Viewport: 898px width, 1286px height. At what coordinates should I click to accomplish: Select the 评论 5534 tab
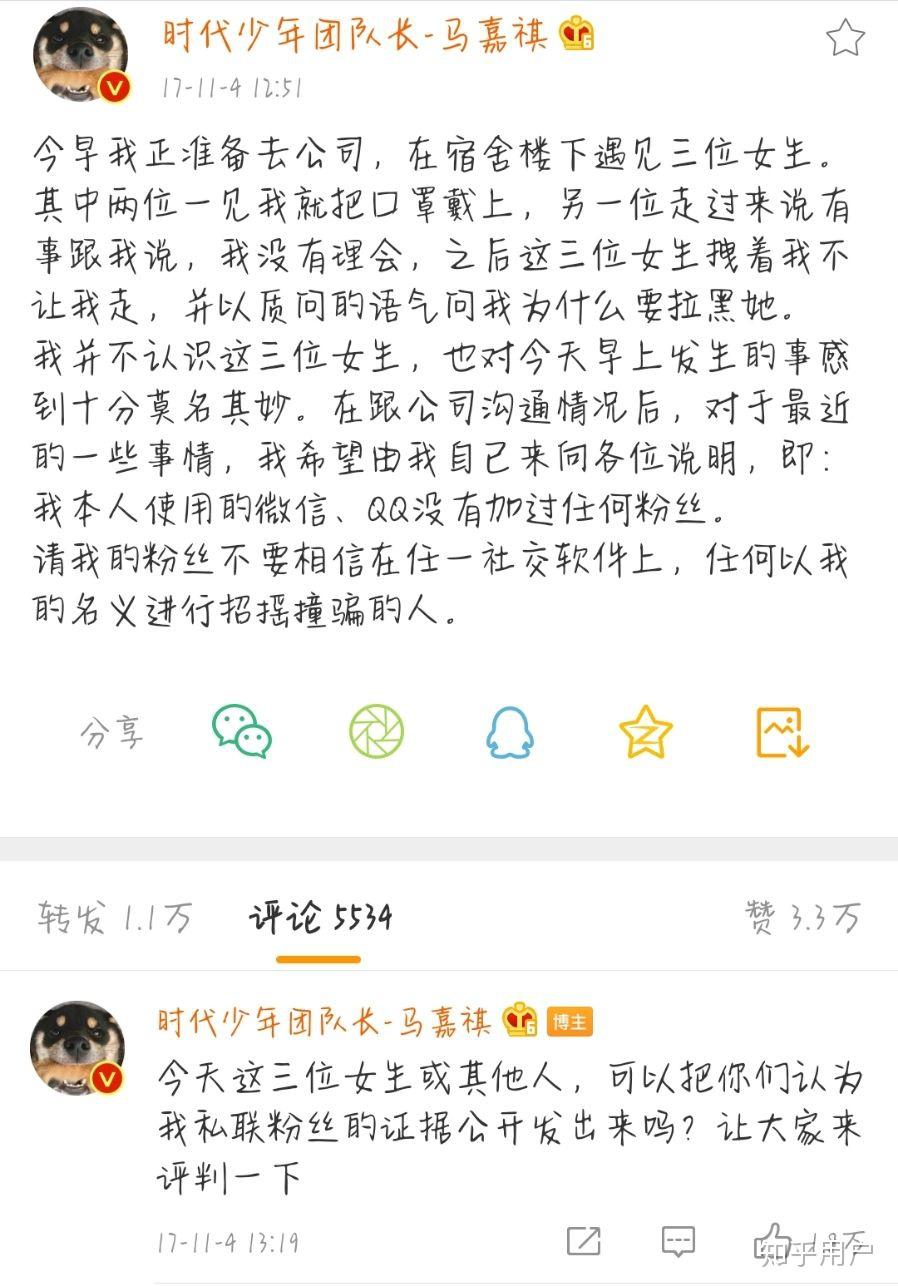click(x=320, y=916)
